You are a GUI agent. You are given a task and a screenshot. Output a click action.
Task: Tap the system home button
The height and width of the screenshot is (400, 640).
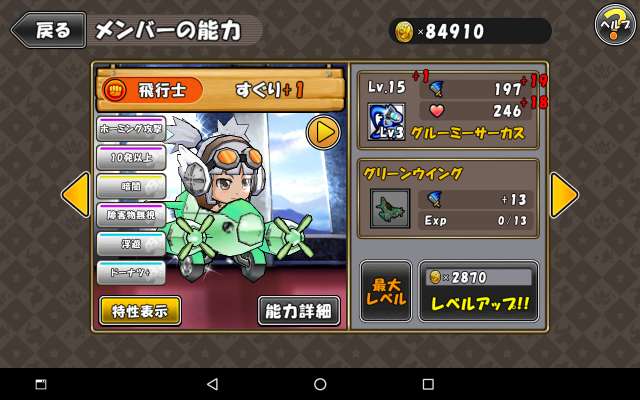[x=320, y=384]
